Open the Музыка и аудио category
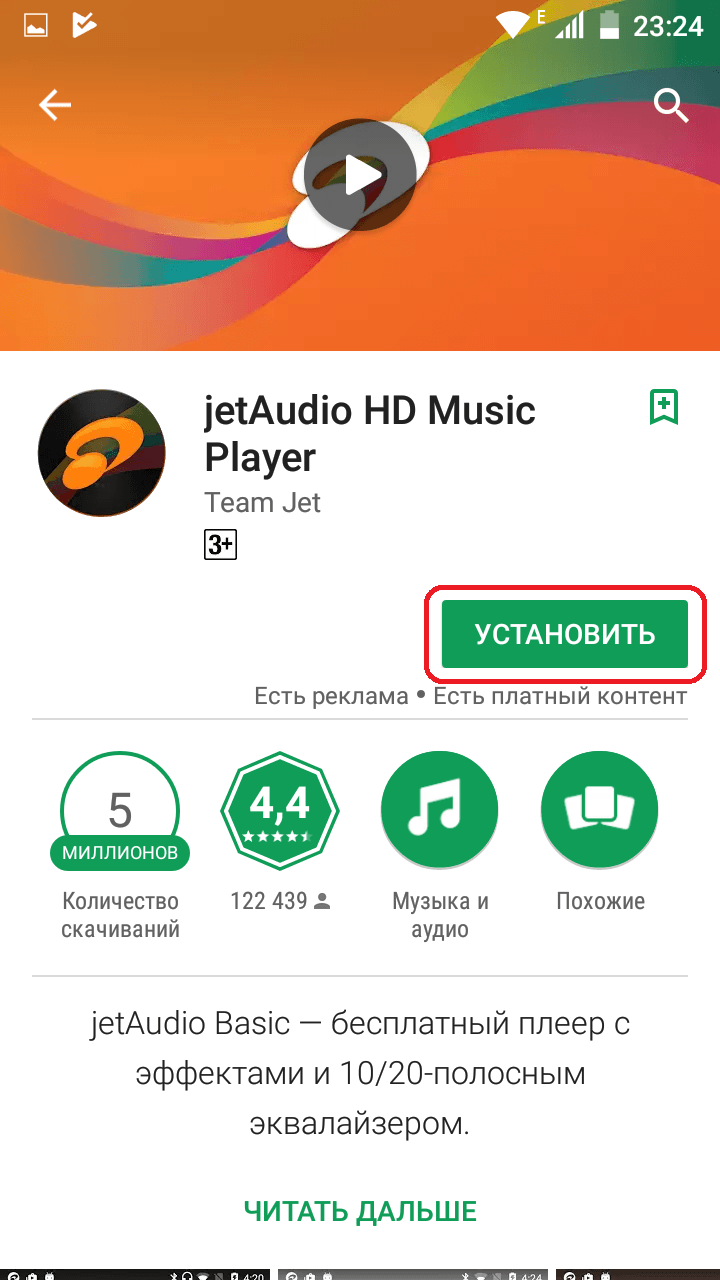Screen dimensions: 720x1280 pyautogui.click(x=440, y=810)
